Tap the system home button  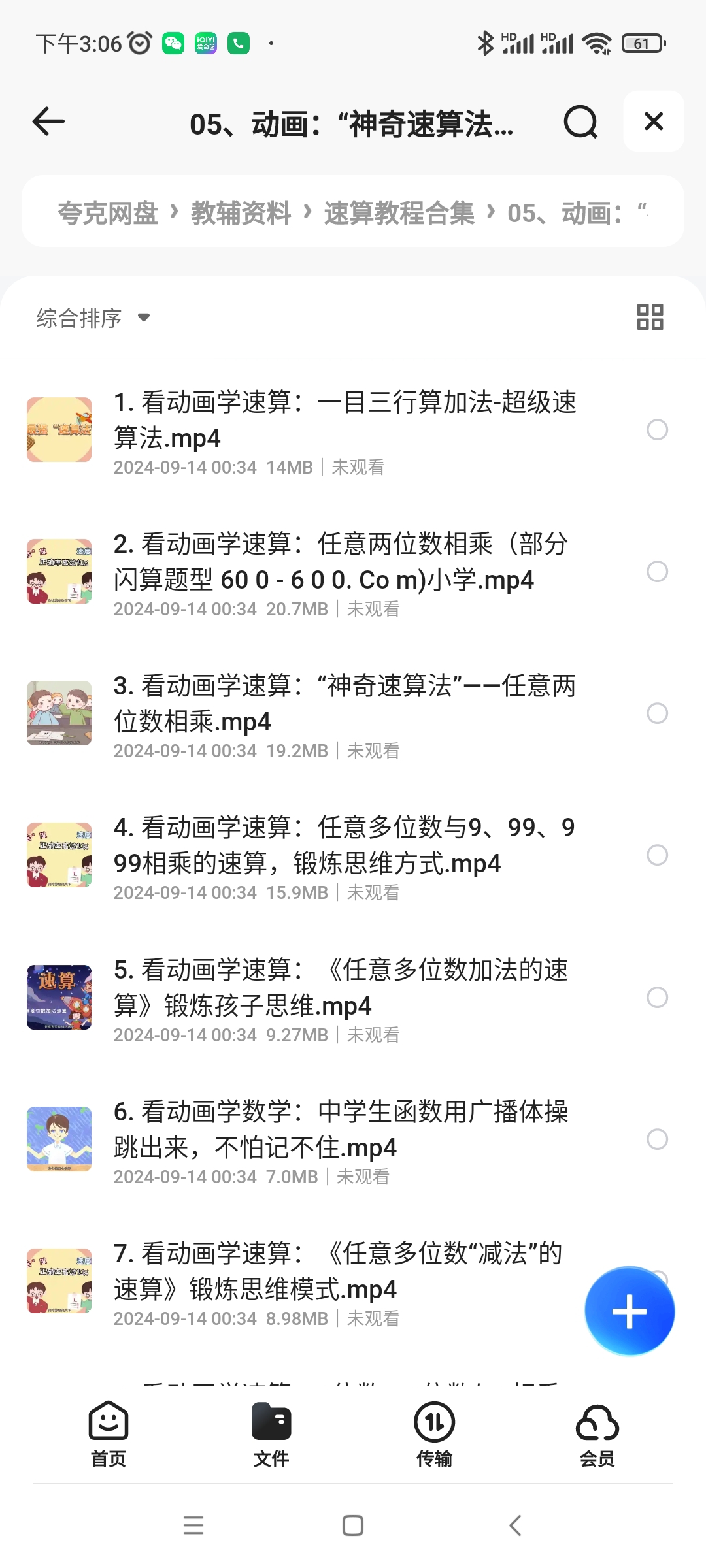click(x=353, y=1526)
